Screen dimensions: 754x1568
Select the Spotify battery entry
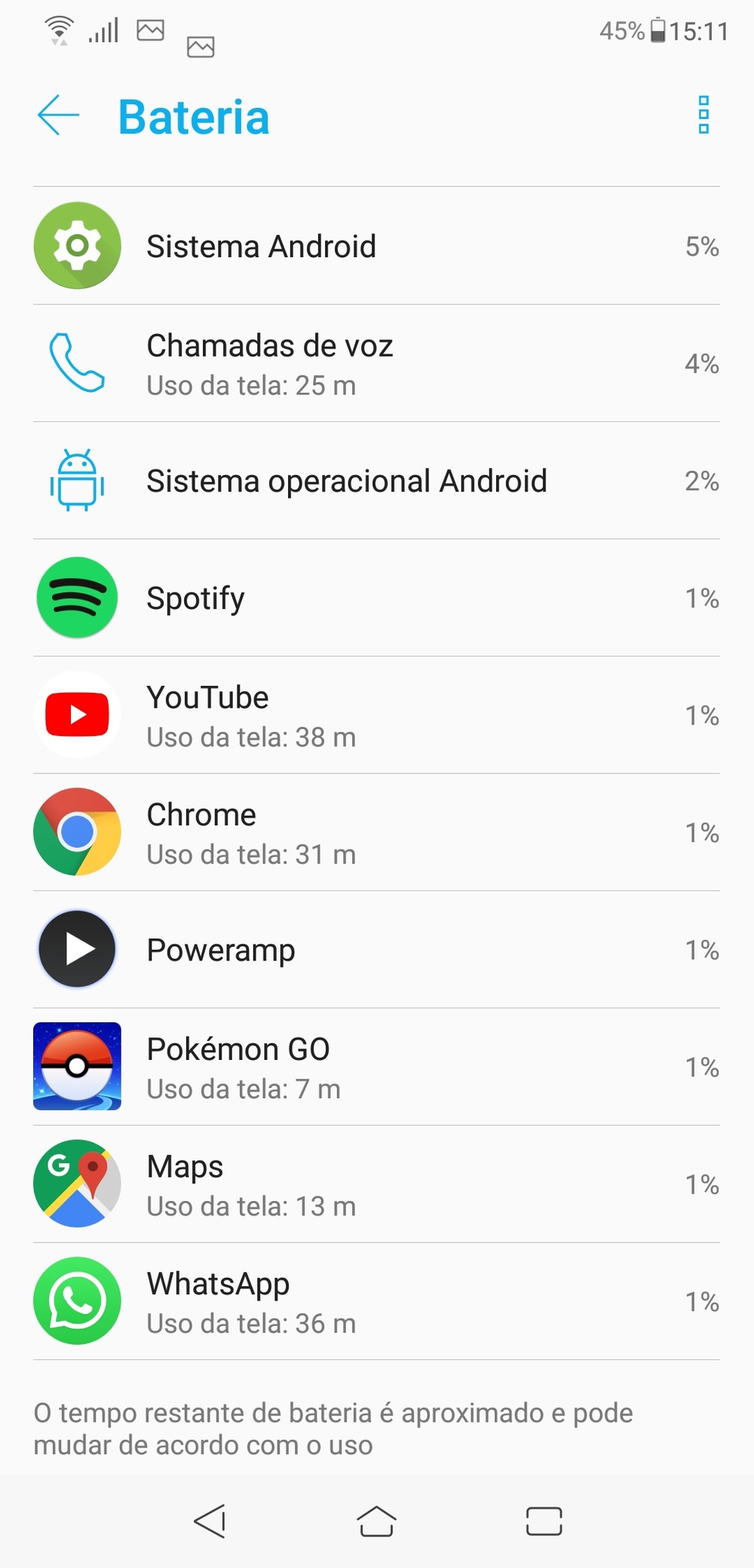coord(375,598)
